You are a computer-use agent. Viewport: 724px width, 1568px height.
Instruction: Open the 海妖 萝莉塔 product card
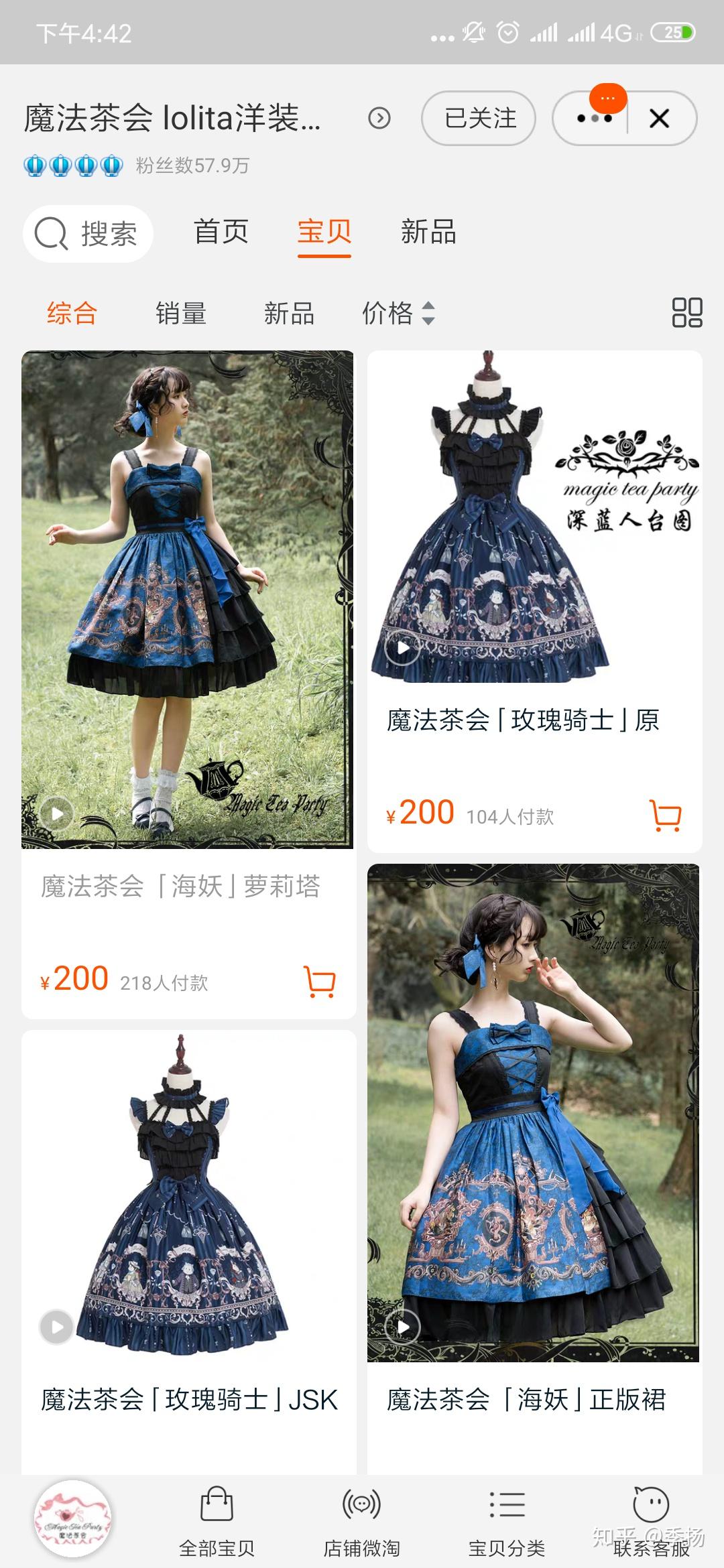188,684
